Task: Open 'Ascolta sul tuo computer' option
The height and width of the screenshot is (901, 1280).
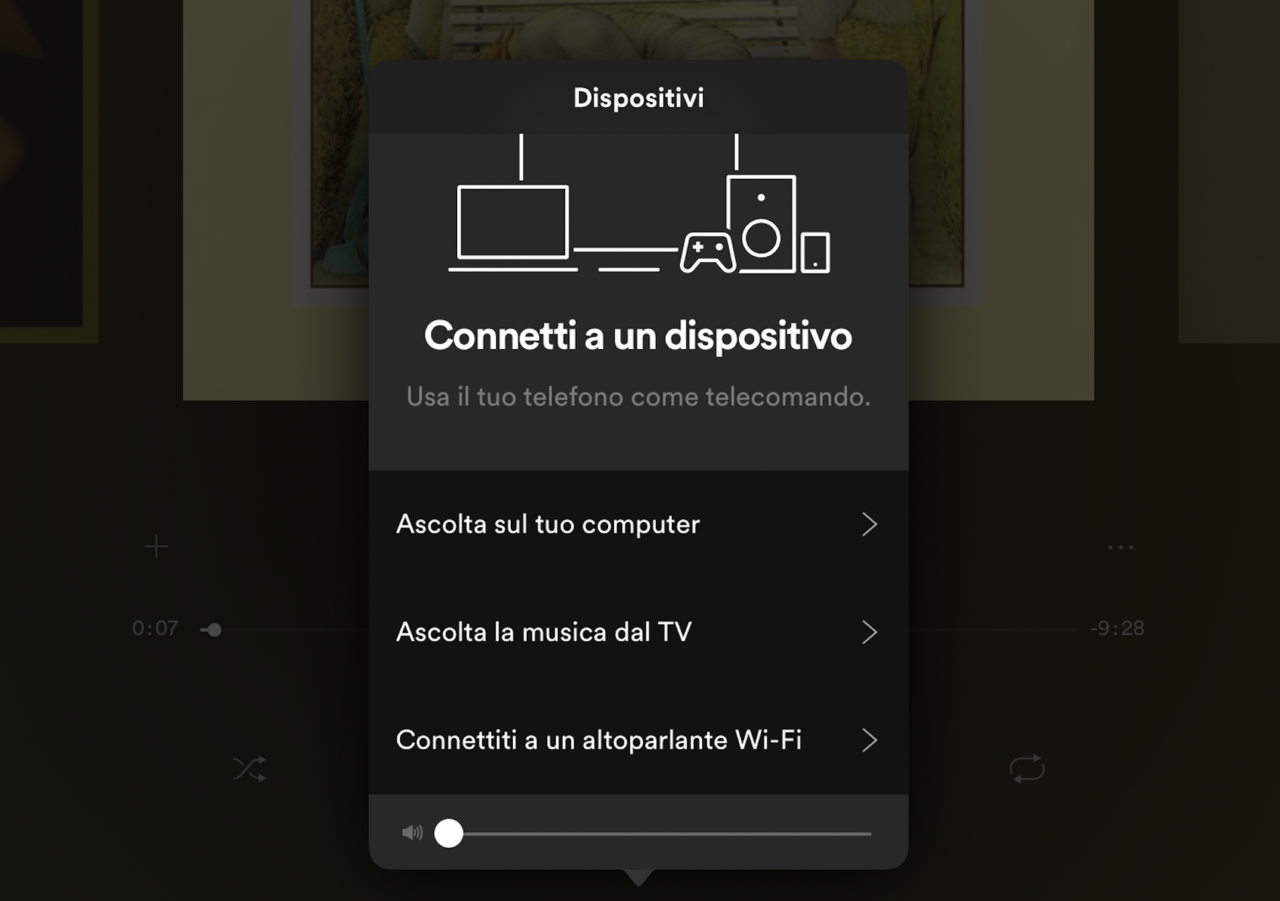Action: 637,524
